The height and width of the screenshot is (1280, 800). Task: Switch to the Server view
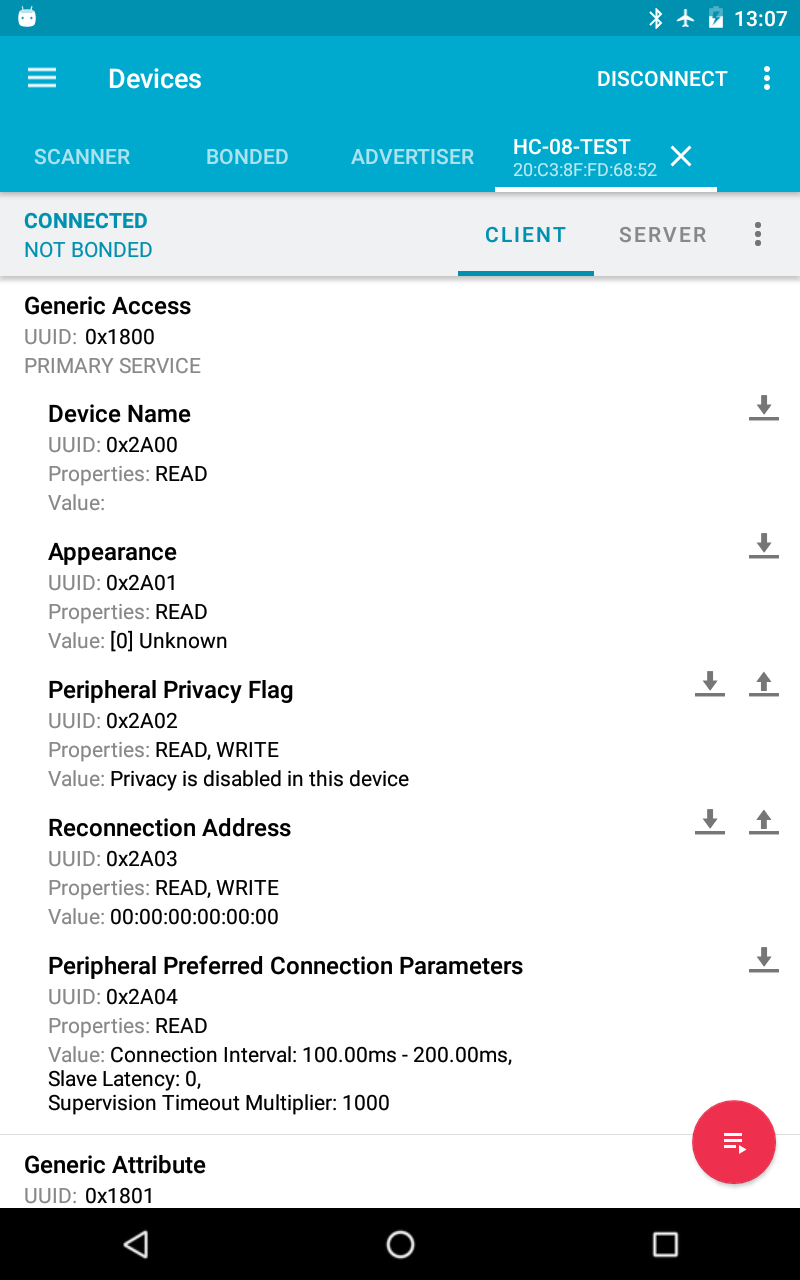tap(662, 235)
